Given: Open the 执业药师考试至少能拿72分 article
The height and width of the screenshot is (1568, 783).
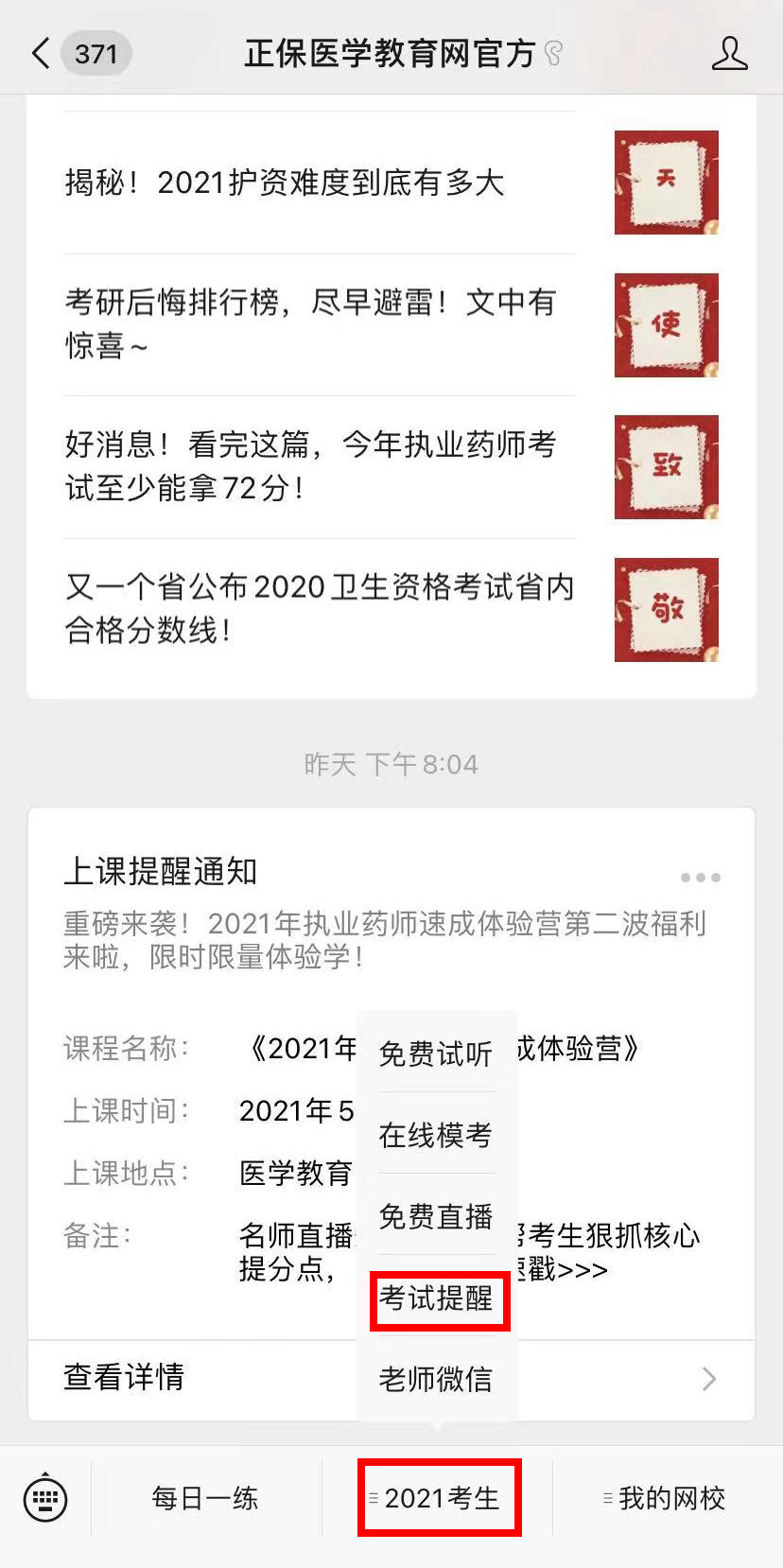Looking at the screenshot, I should [310, 466].
